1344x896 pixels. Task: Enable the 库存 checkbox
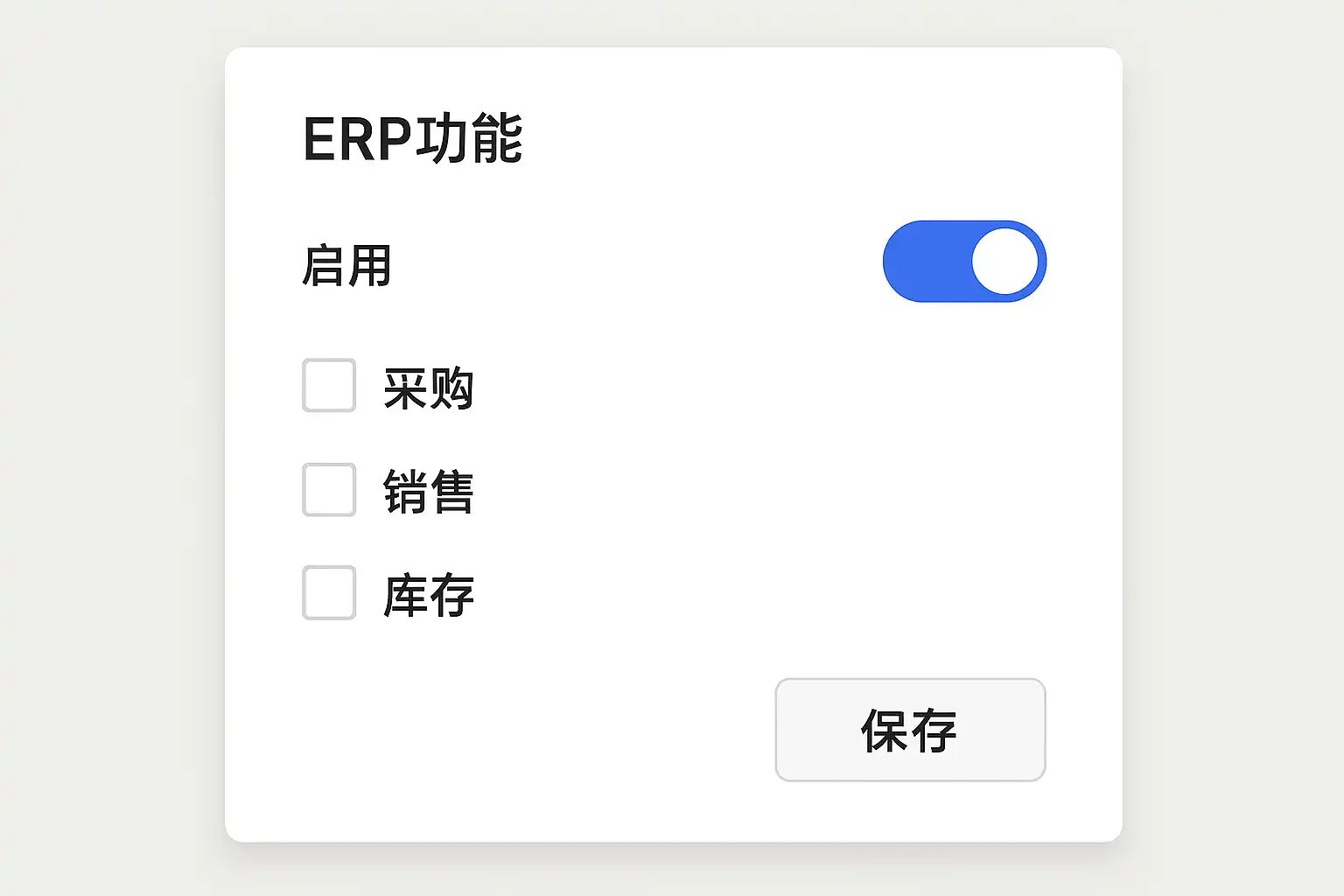[329, 593]
